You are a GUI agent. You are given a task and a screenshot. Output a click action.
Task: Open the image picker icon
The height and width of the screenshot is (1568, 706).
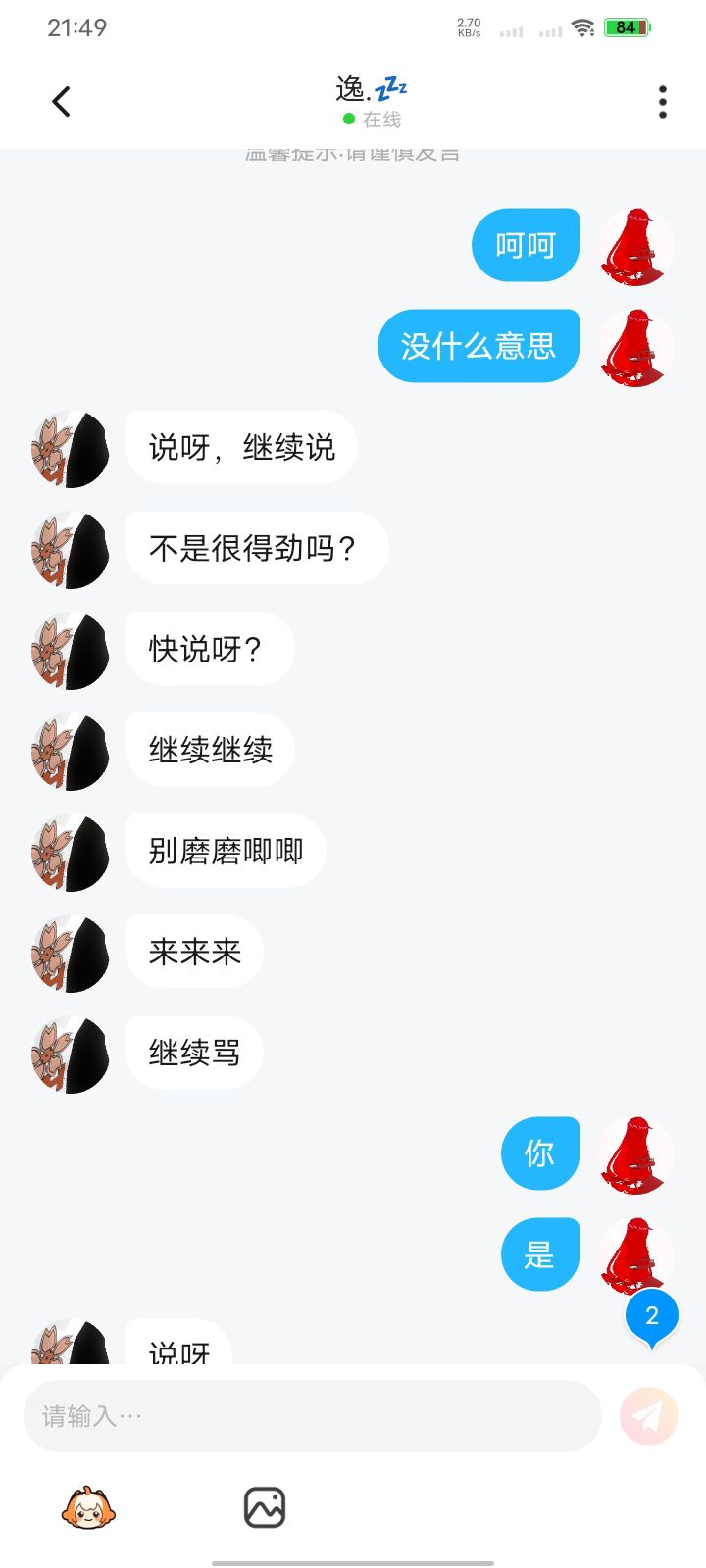coord(265,1507)
